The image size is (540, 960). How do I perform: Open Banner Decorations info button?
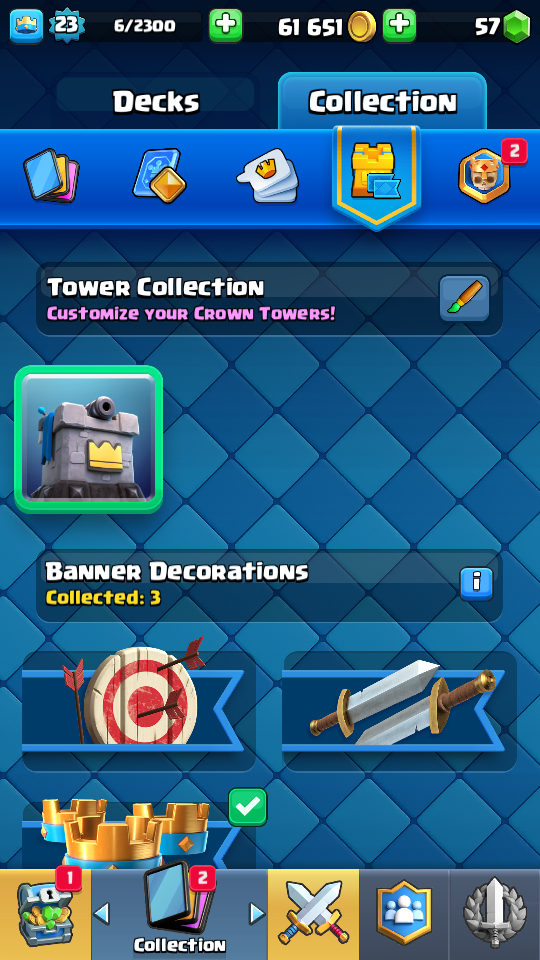click(476, 584)
